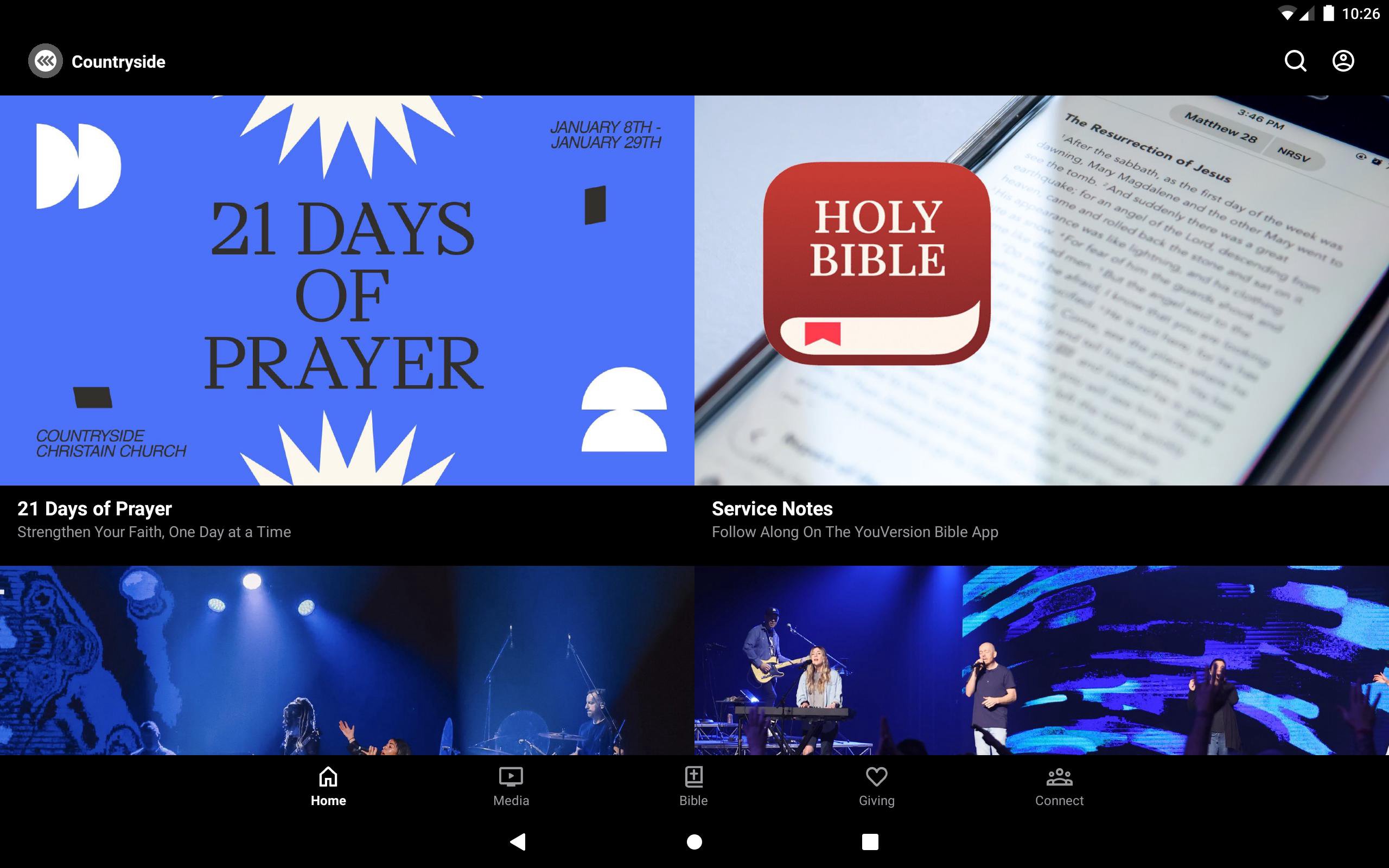Go to the Giving tab
Viewport: 1389px width, 868px height.
[x=876, y=787]
